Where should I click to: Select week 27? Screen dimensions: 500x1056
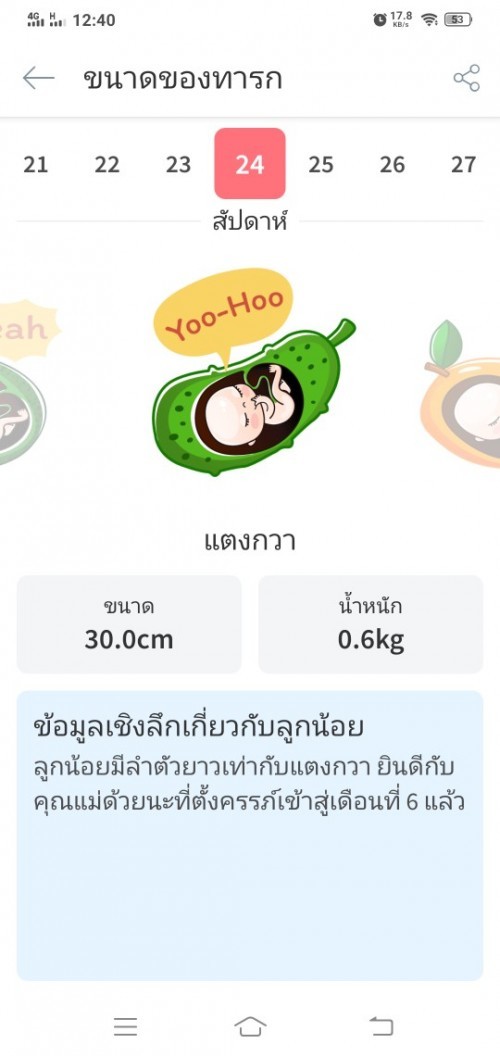click(464, 164)
